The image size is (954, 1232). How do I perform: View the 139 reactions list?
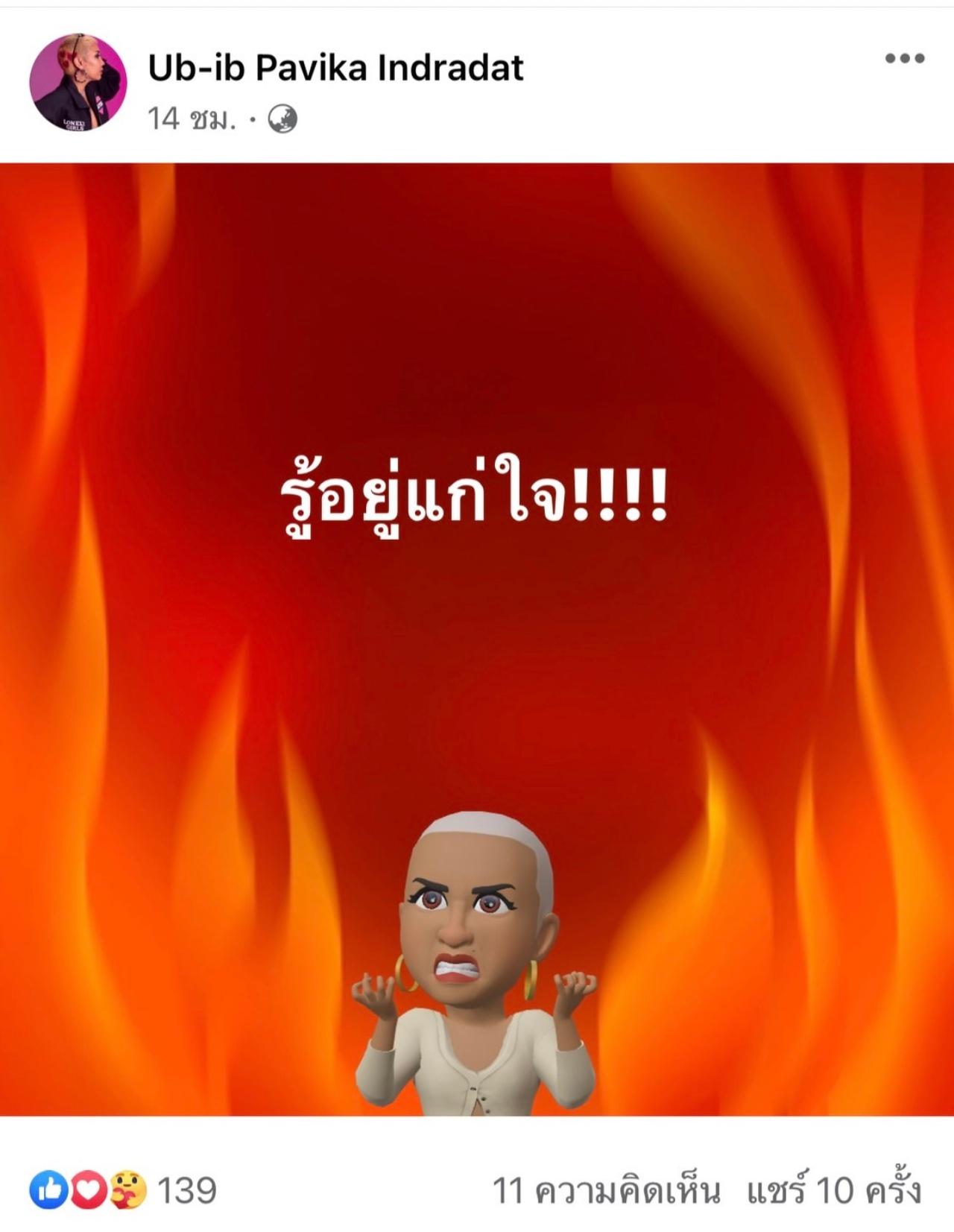pyautogui.click(x=123, y=1190)
